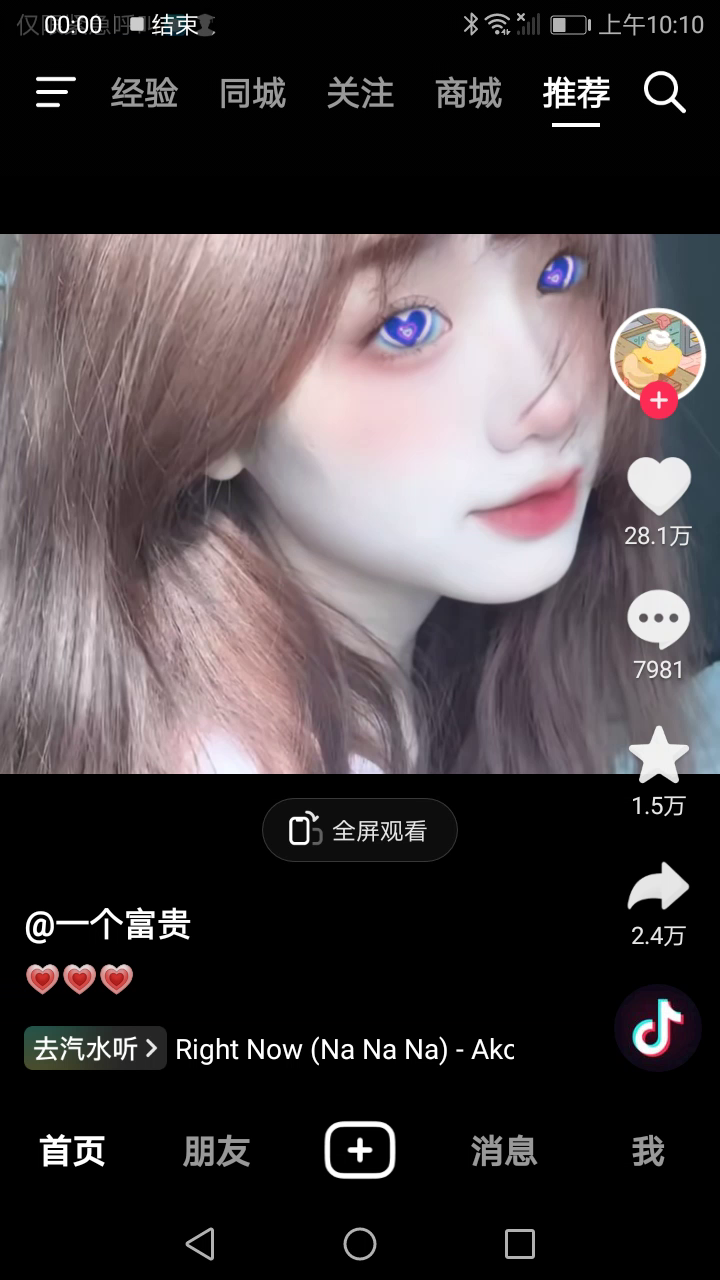Image resolution: width=720 pixels, height=1280 pixels.
Task: Share this video using the arrow icon
Action: pyautogui.click(x=658, y=887)
